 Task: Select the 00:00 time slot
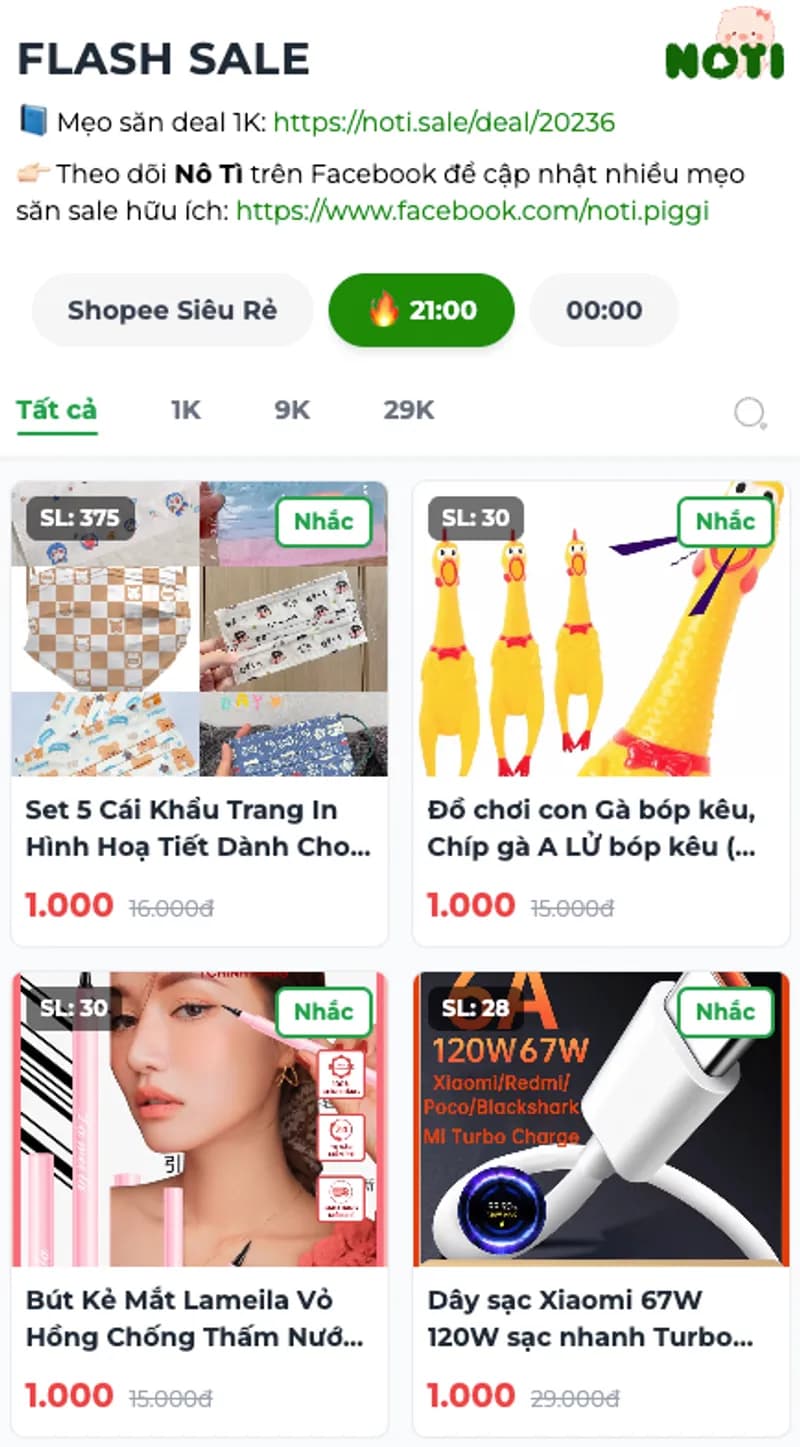tap(604, 310)
